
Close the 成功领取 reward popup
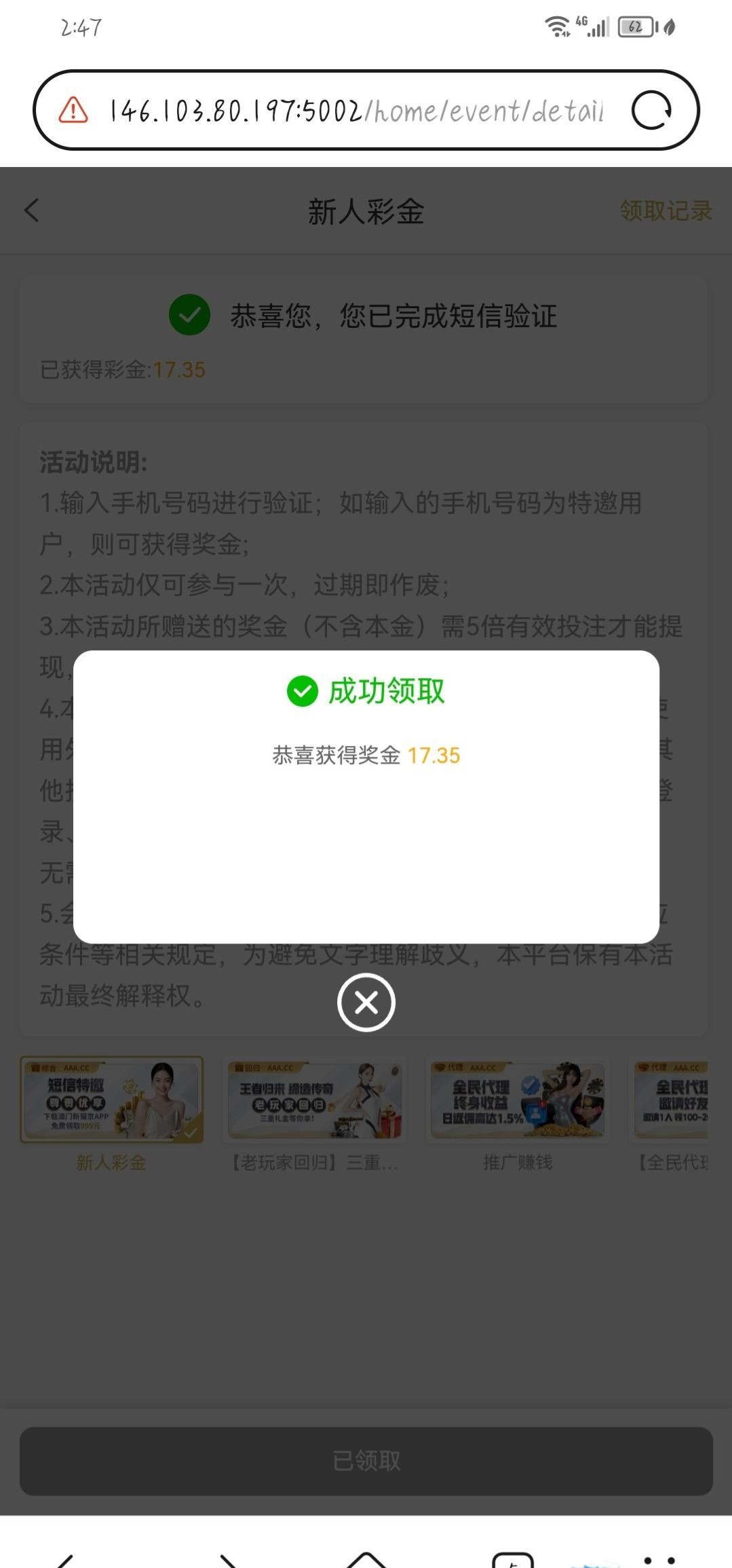[x=366, y=1002]
